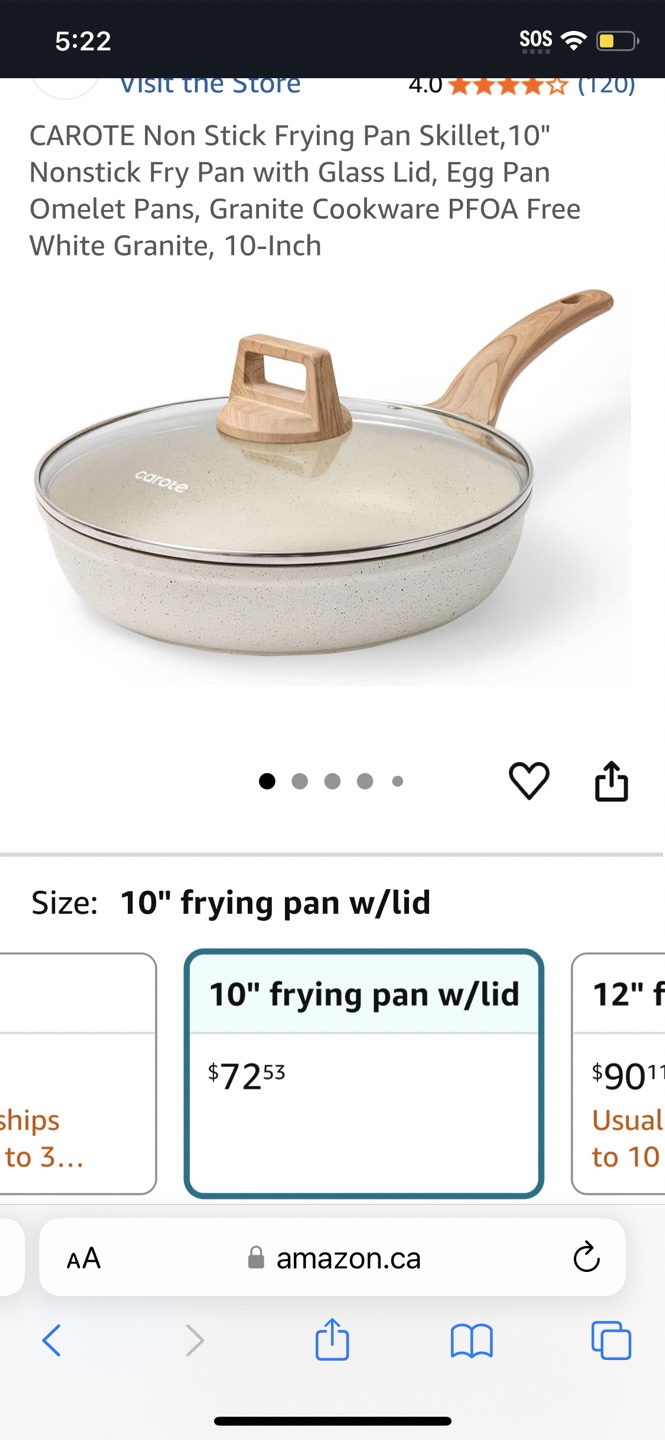Share this product listing

[x=611, y=781]
